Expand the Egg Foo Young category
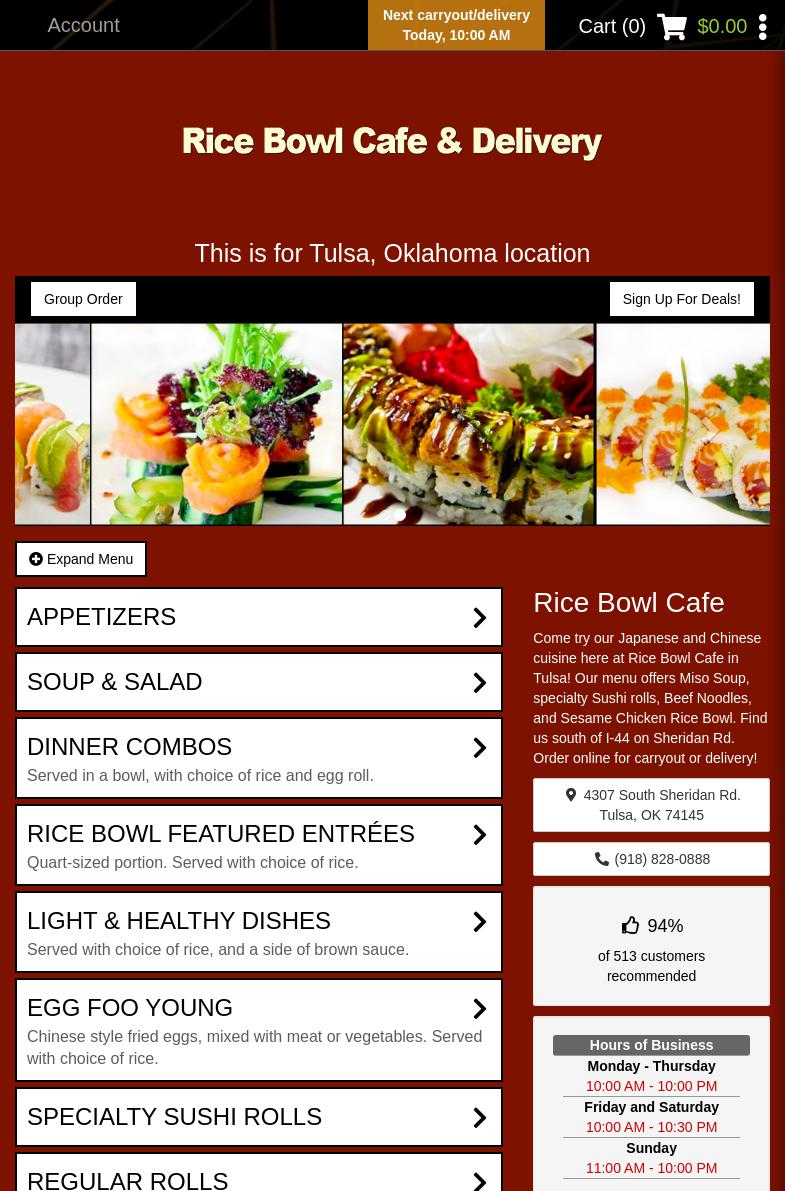 coord(258,1029)
